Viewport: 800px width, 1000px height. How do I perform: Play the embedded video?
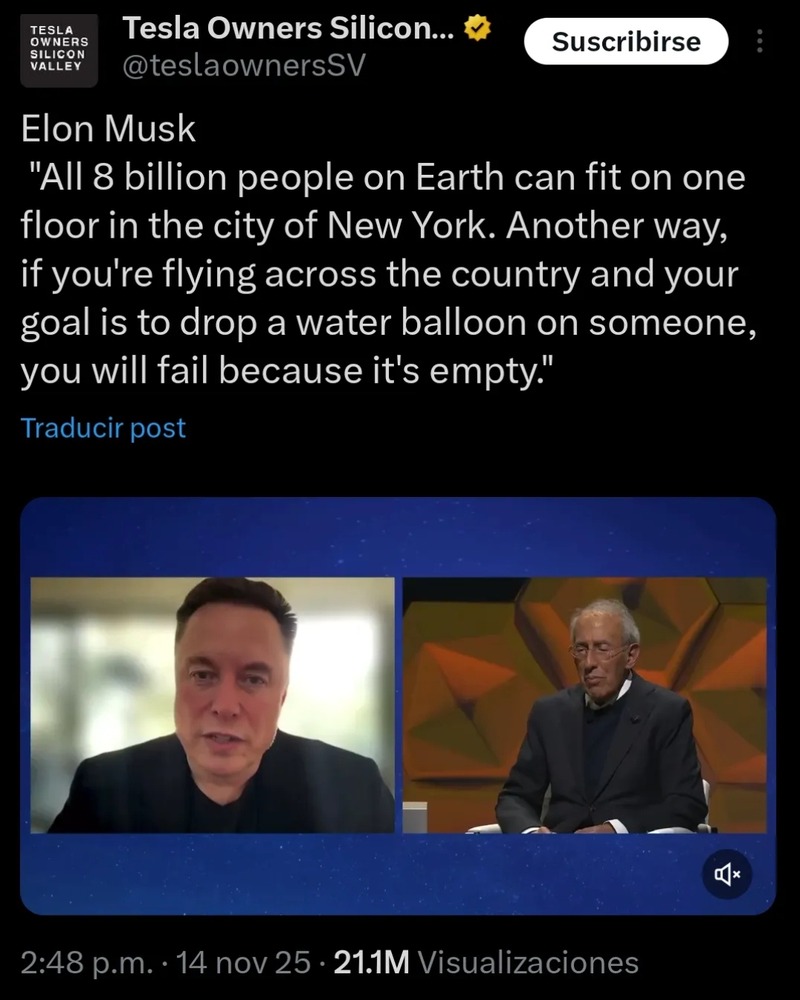[x=398, y=705]
